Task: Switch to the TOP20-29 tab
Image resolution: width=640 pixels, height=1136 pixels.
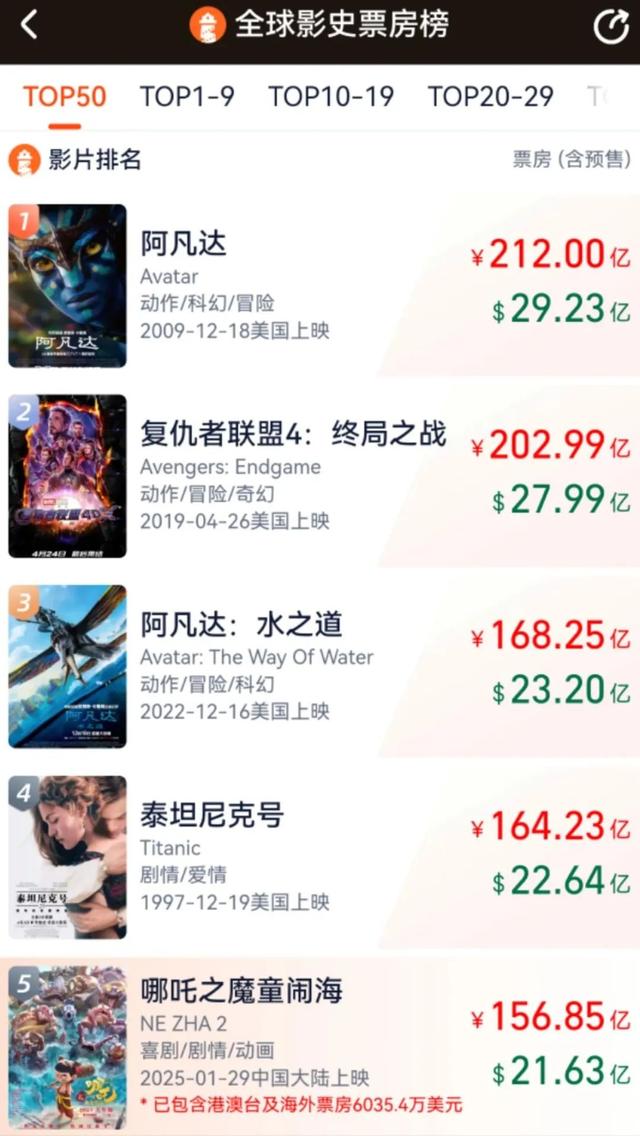Action: 490,97
